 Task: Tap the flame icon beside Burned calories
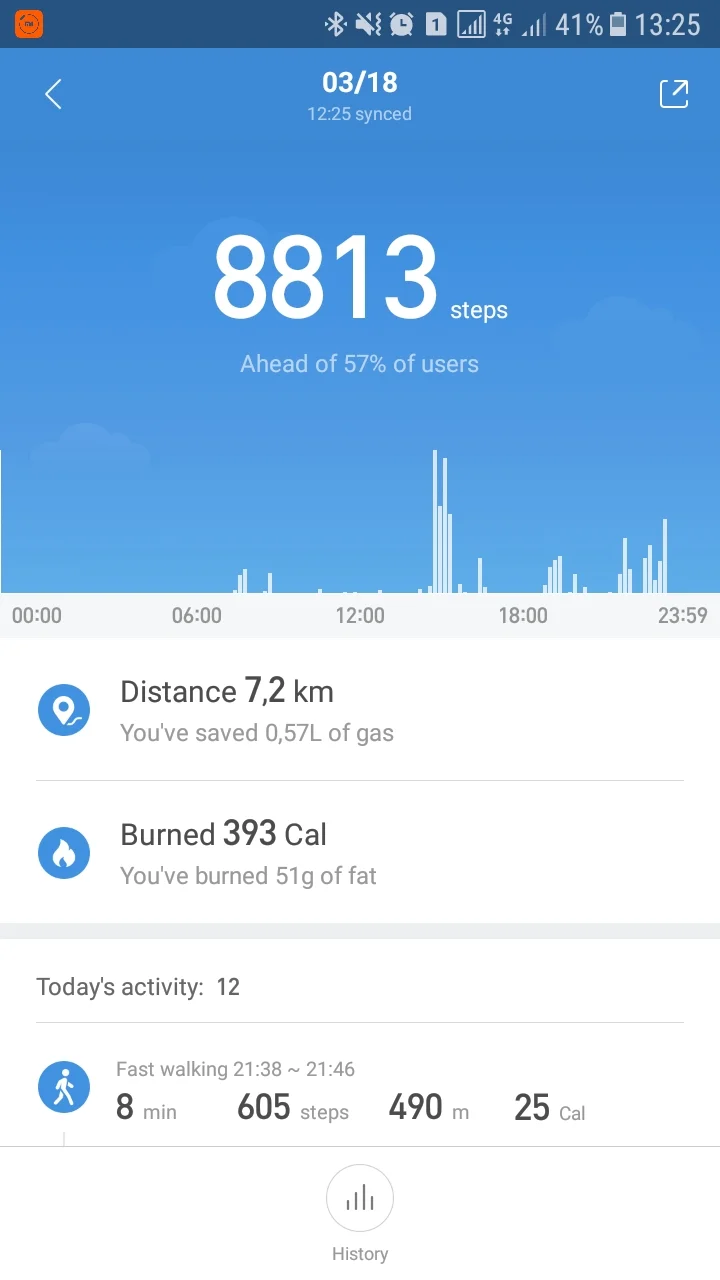click(64, 853)
